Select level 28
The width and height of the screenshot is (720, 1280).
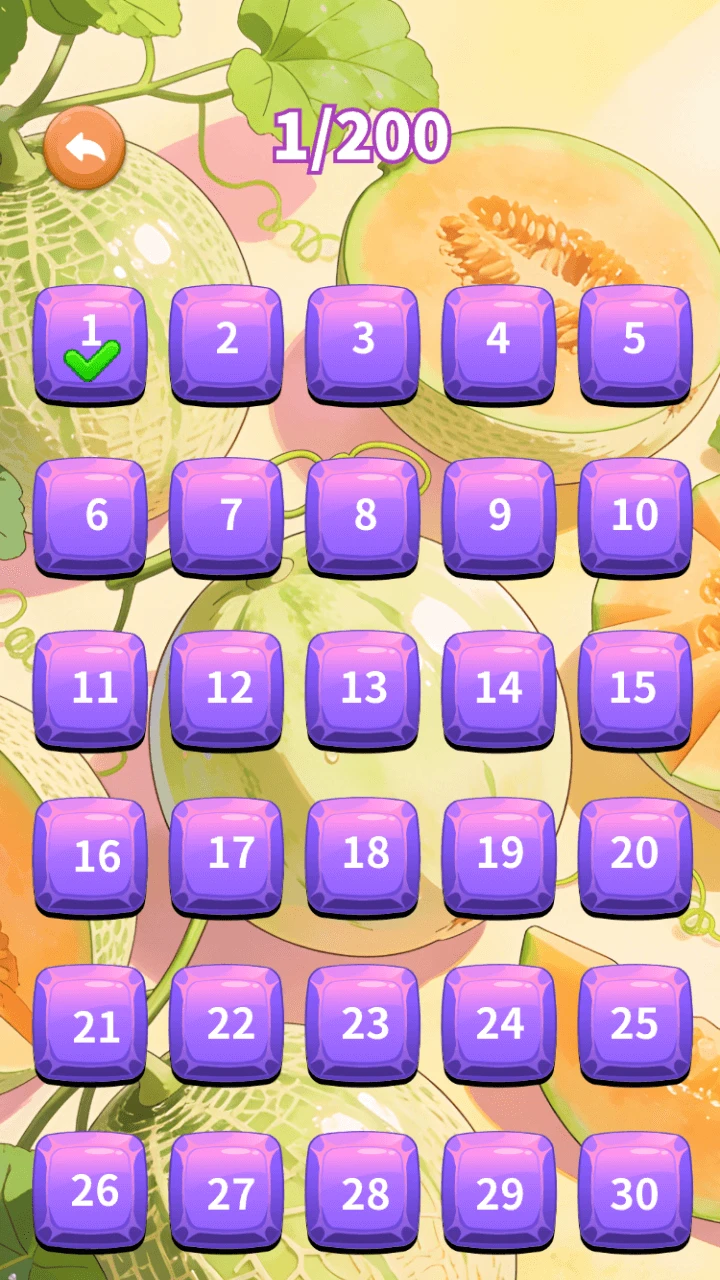point(363,1192)
